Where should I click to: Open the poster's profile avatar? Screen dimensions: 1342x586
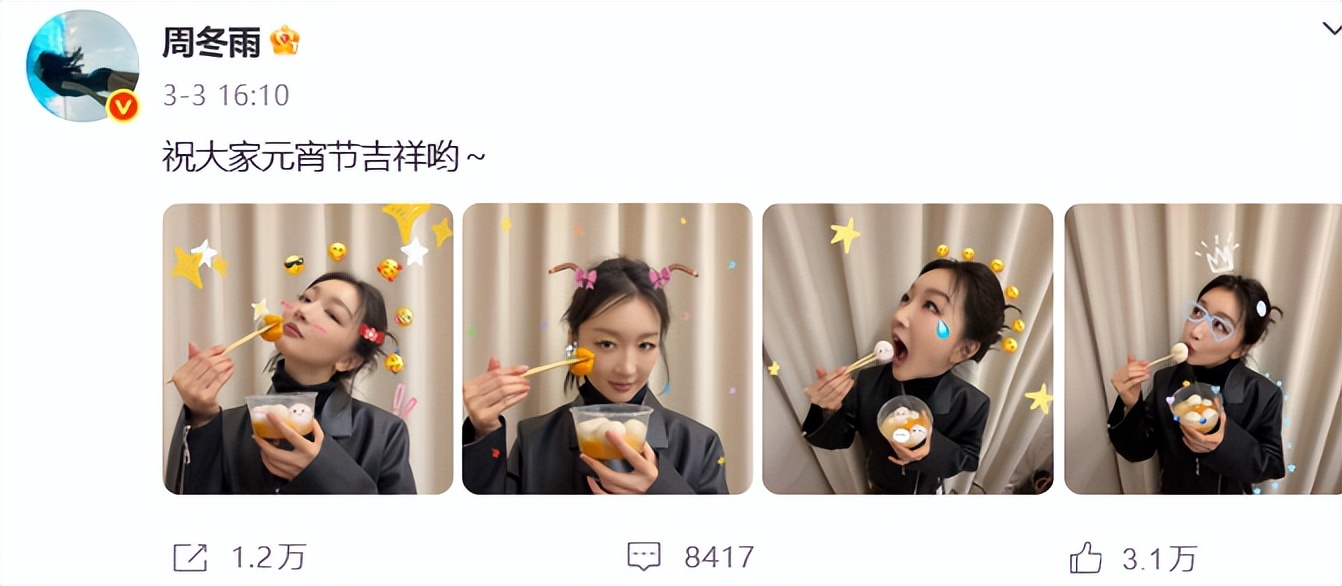(x=82, y=66)
